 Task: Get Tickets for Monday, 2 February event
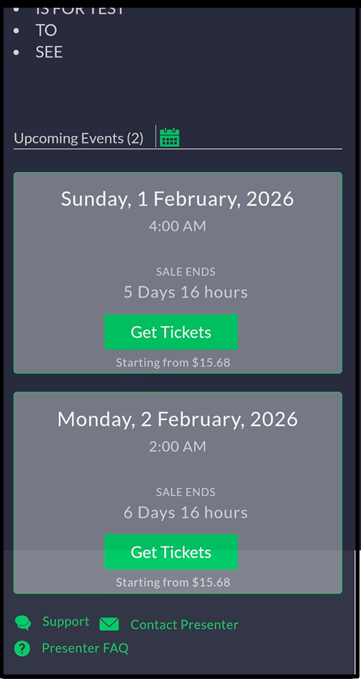point(171,552)
